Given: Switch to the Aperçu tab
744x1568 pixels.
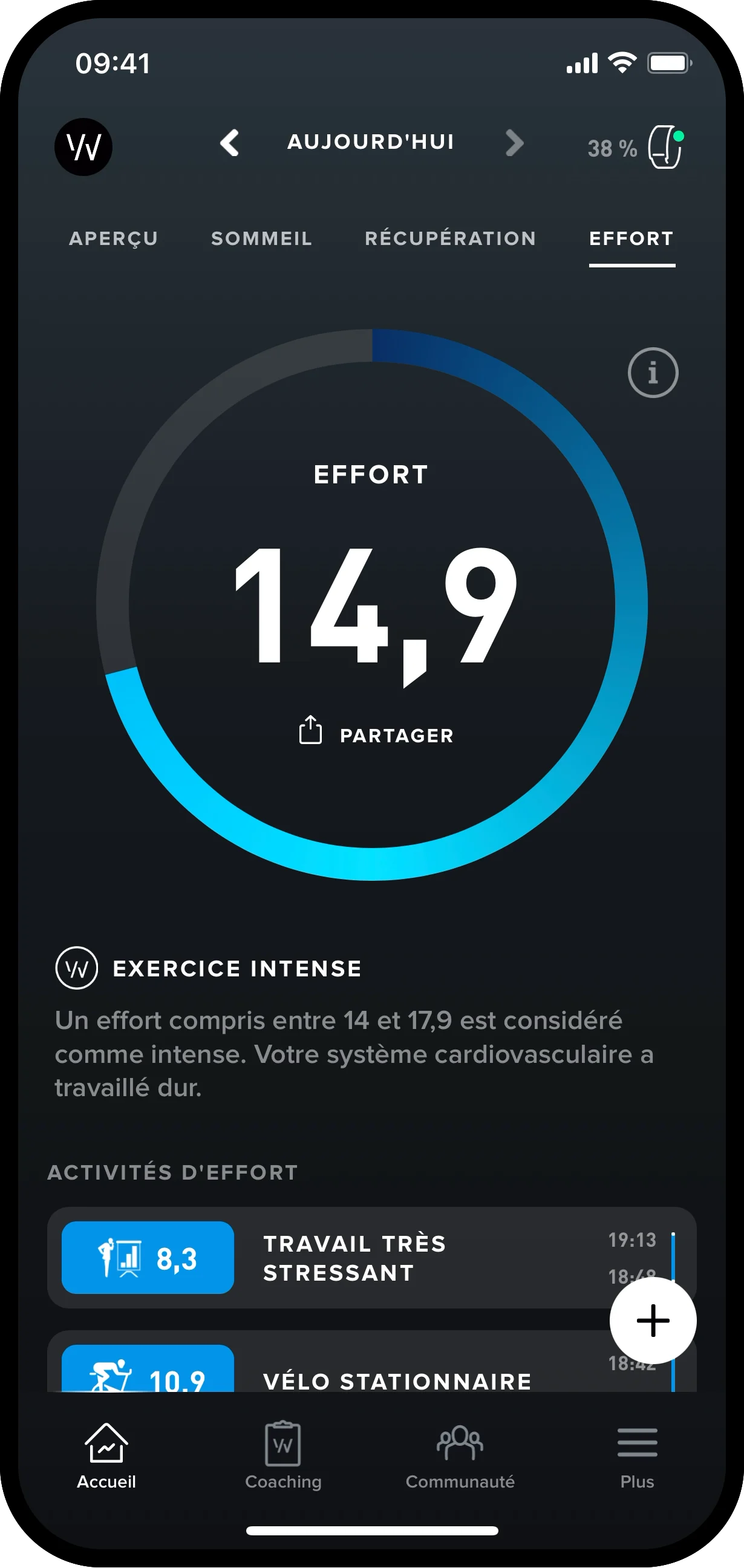Looking at the screenshot, I should (114, 238).
